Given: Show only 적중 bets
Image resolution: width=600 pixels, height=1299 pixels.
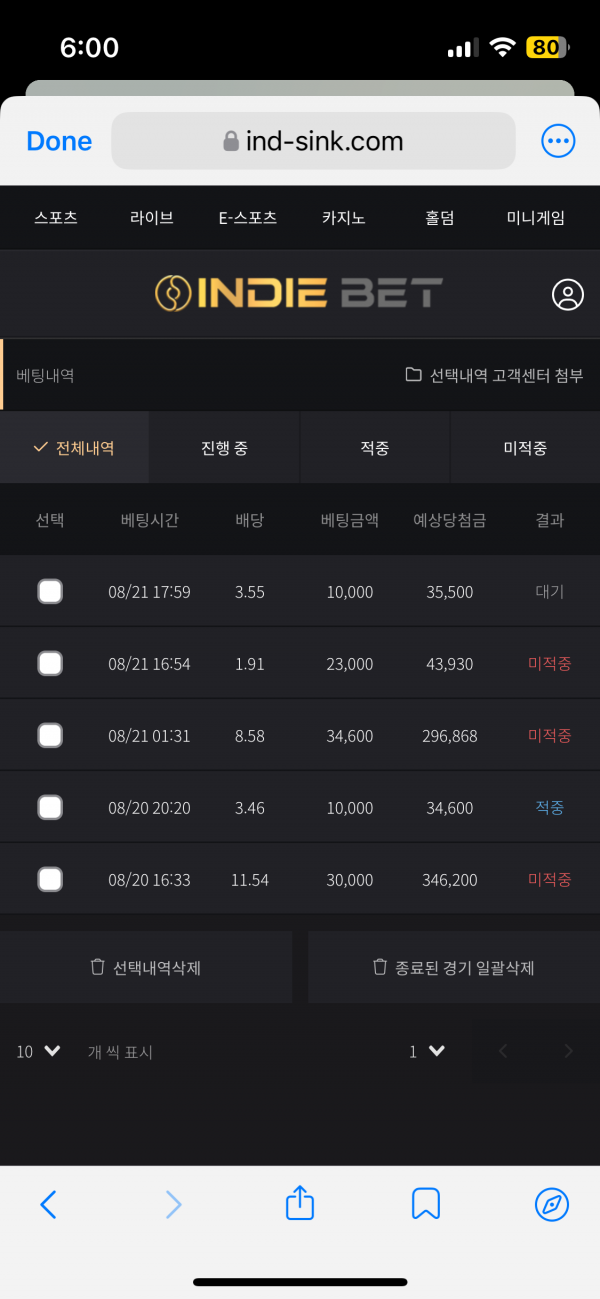Looking at the screenshot, I should click(375, 448).
